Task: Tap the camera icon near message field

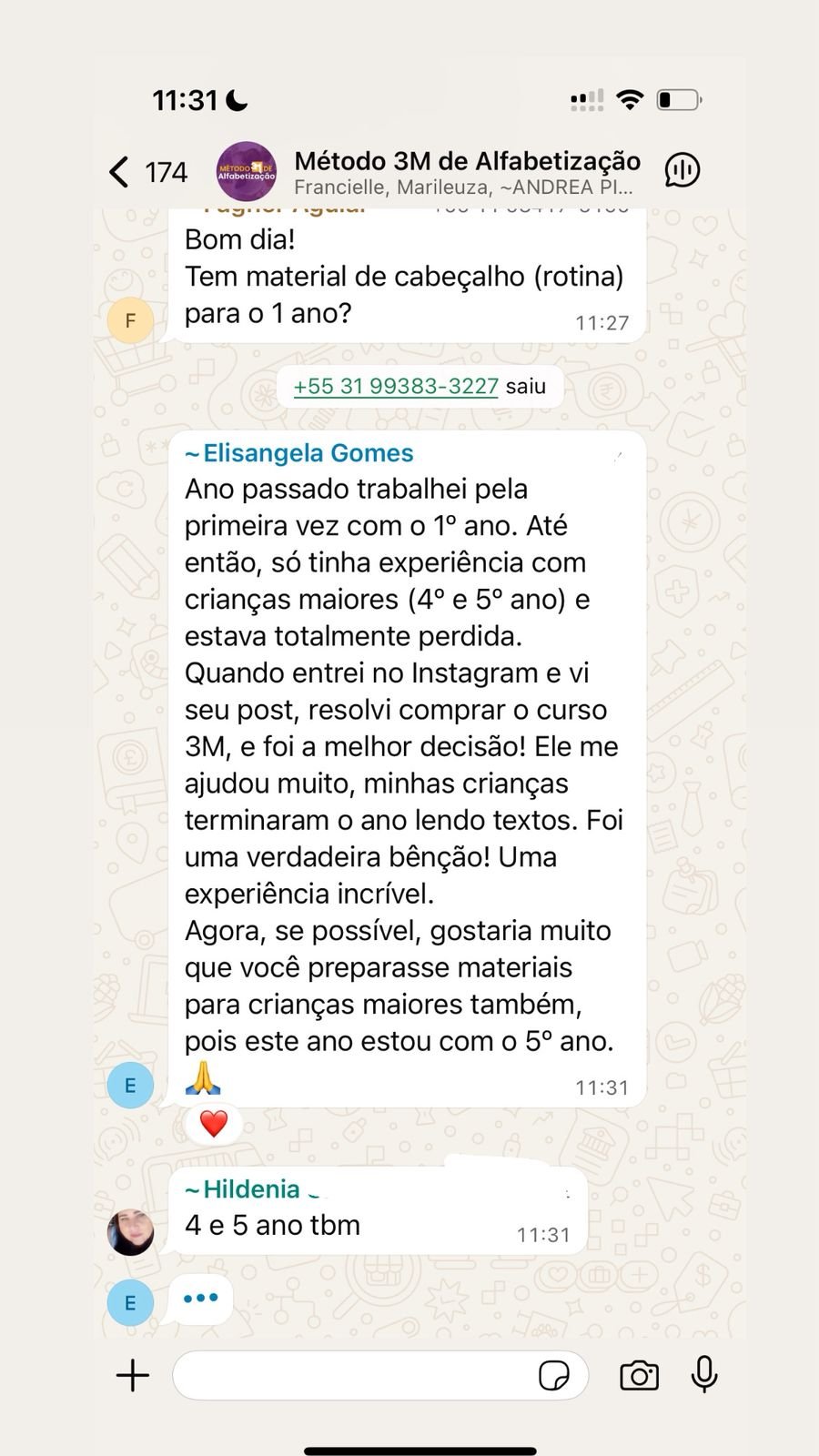Action: click(x=638, y=1375)
